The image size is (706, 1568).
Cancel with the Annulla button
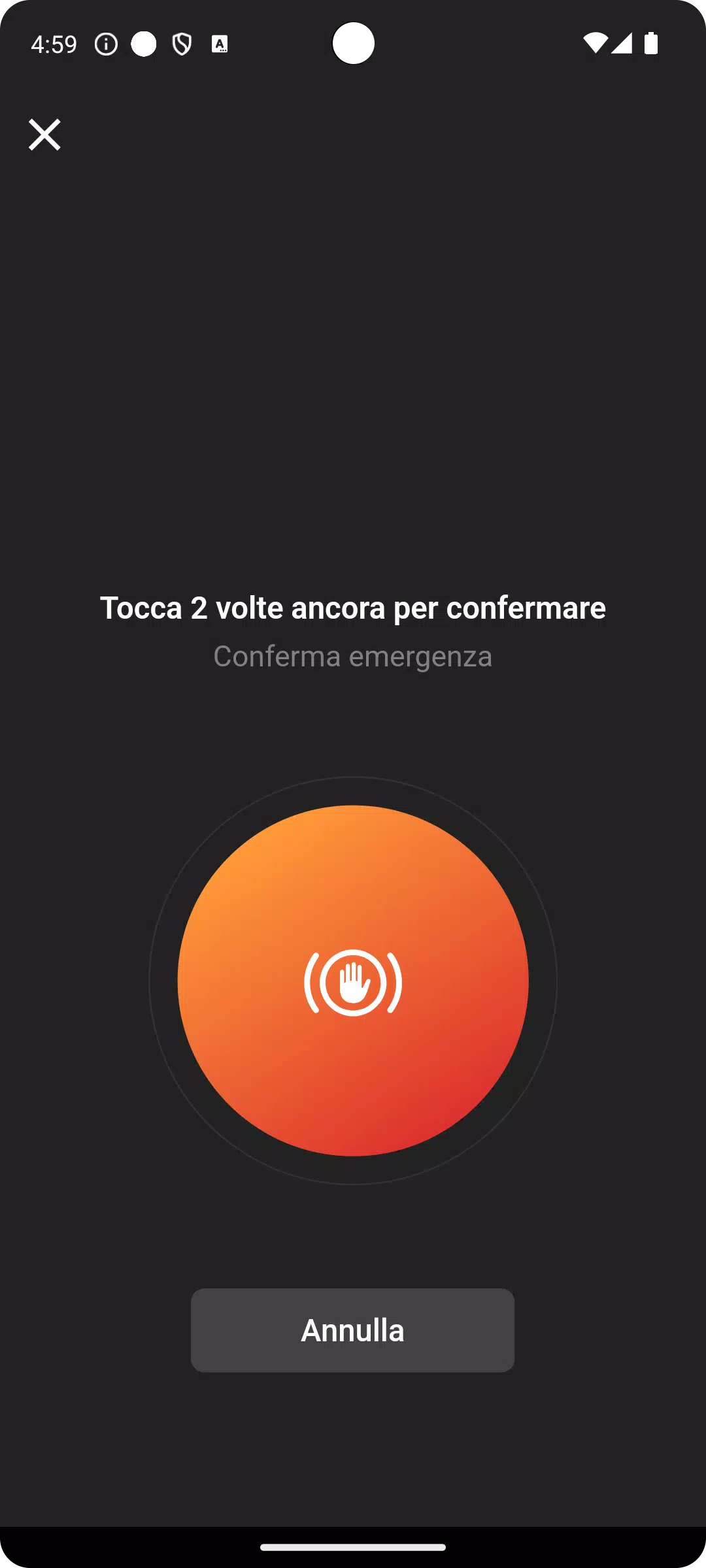click(352, 1330)
